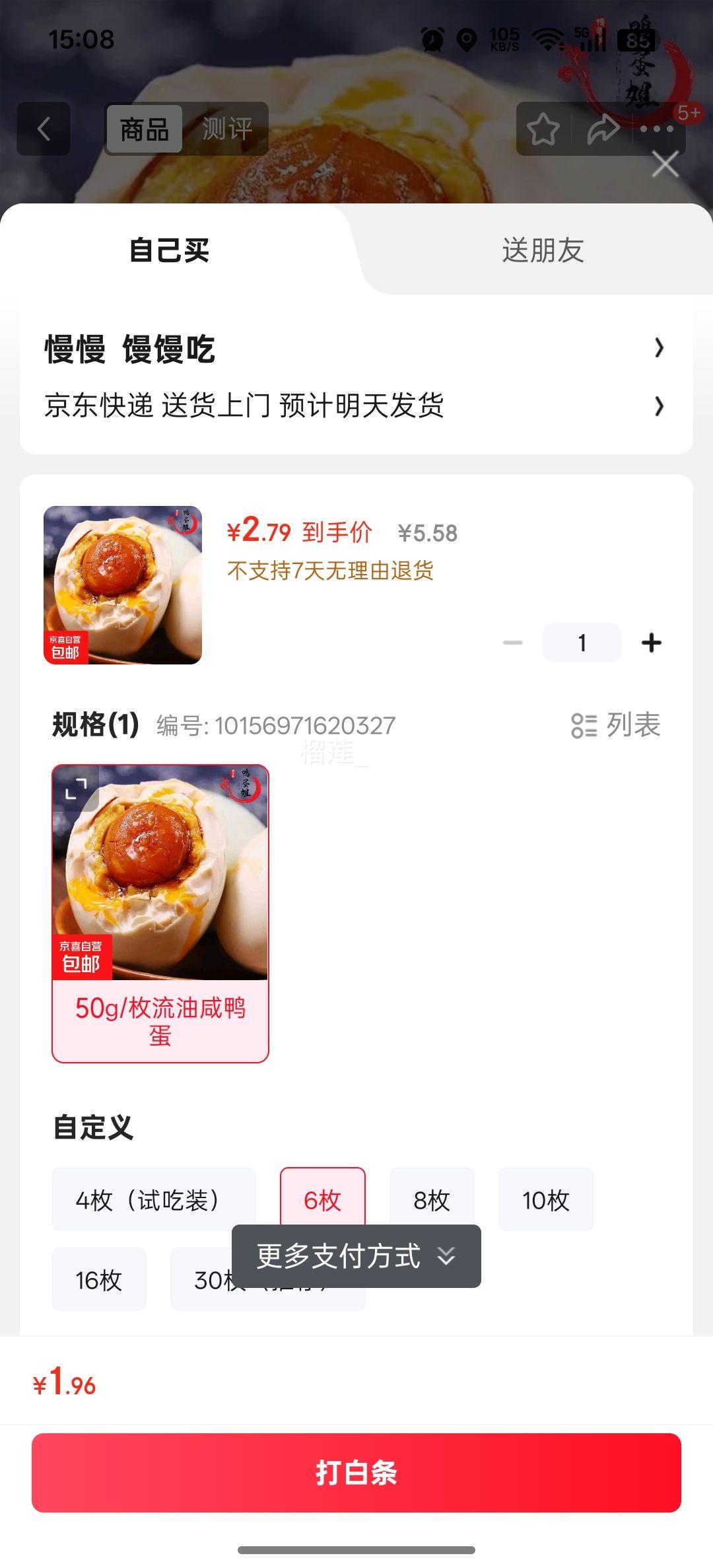
Task: Pick the 8枚 option
Action: [432, 1199]
